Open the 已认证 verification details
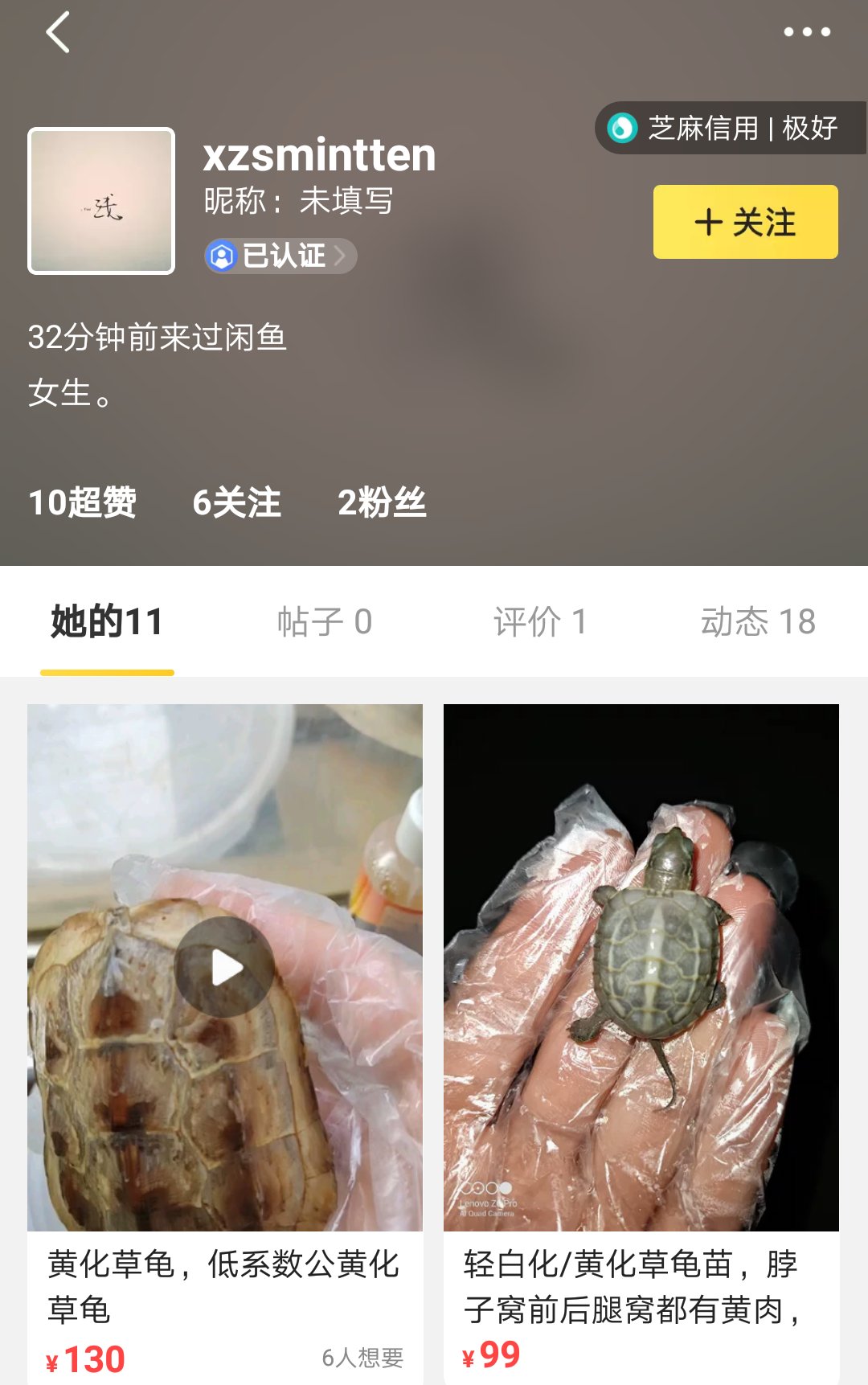The image size is (868, 1385). (280, 256)
